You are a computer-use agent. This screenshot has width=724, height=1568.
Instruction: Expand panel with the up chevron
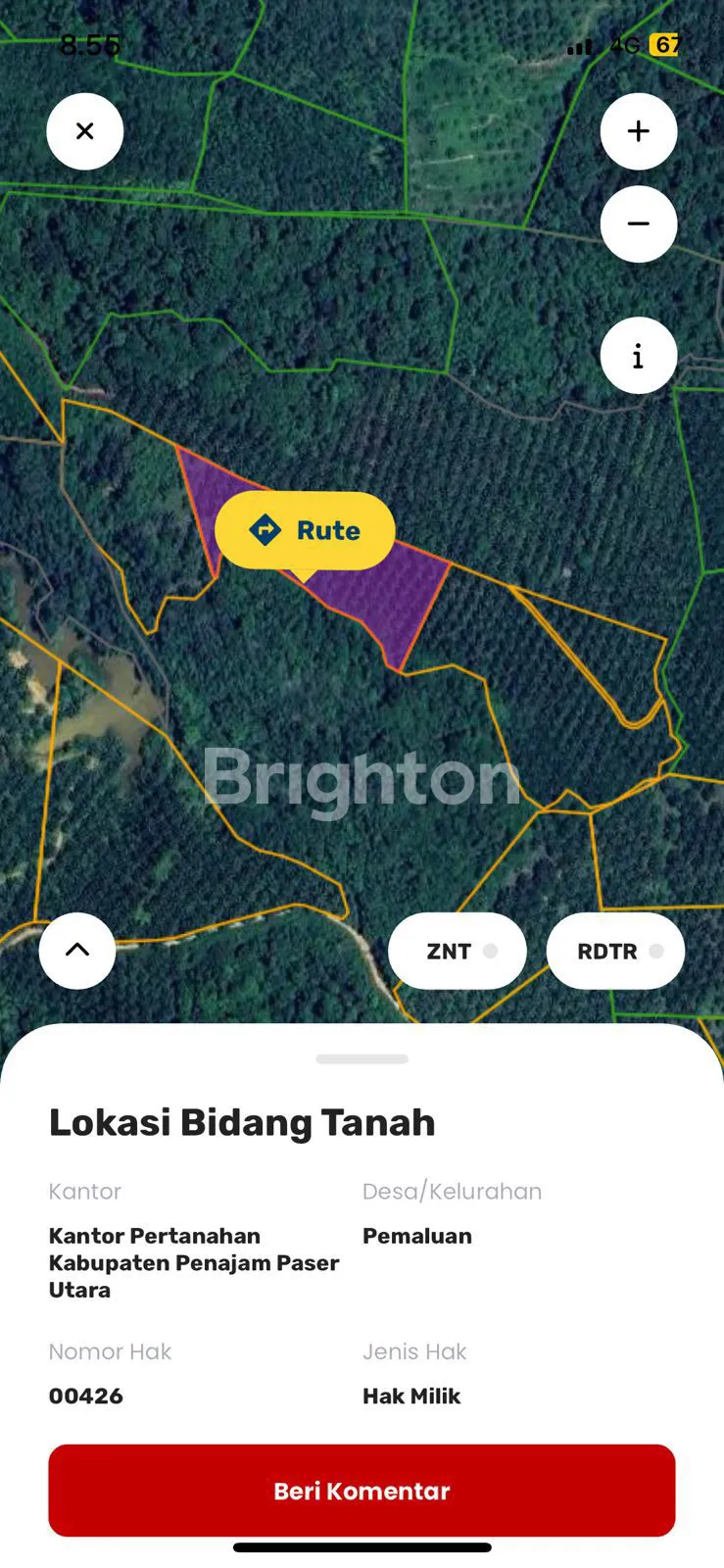[77, 950]
